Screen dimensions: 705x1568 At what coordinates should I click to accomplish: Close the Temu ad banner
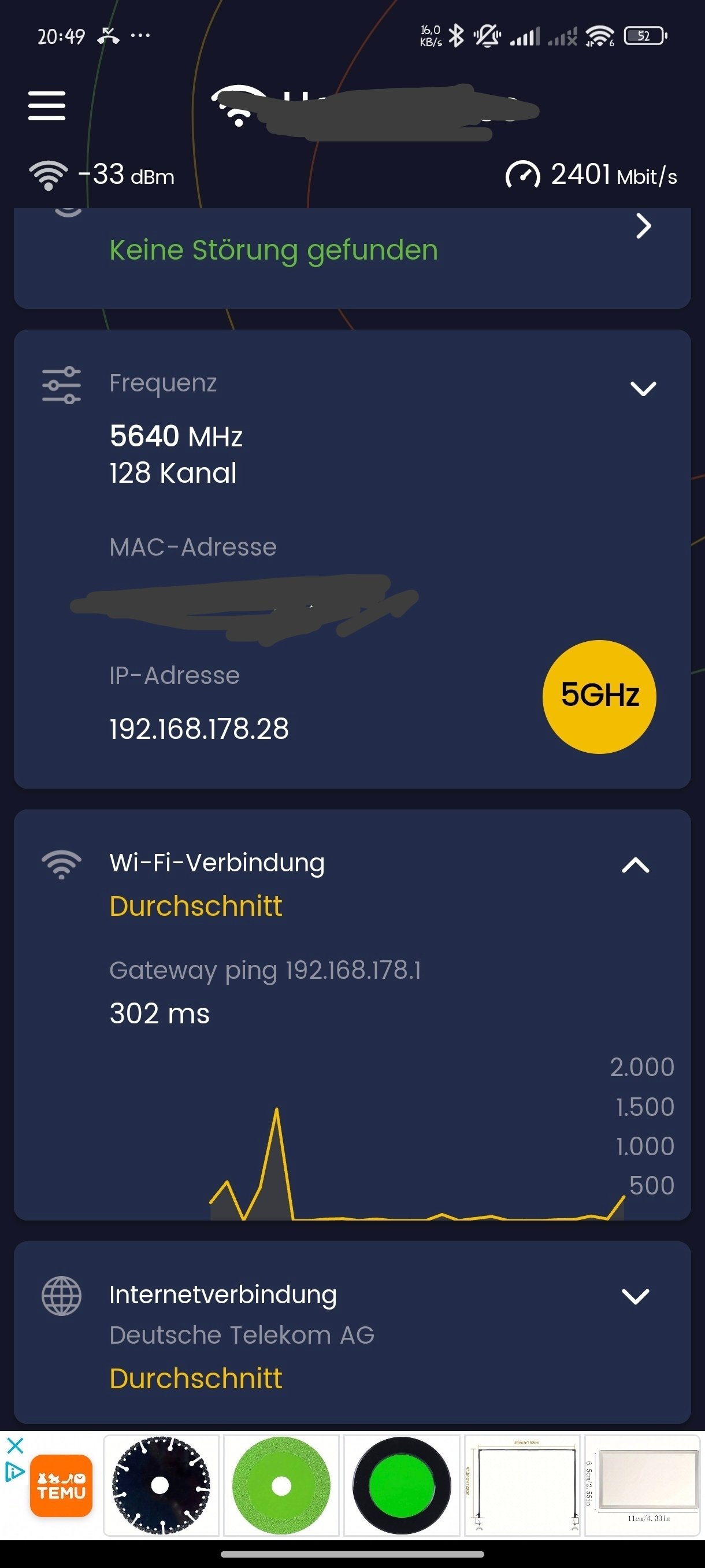point(14,1445)
